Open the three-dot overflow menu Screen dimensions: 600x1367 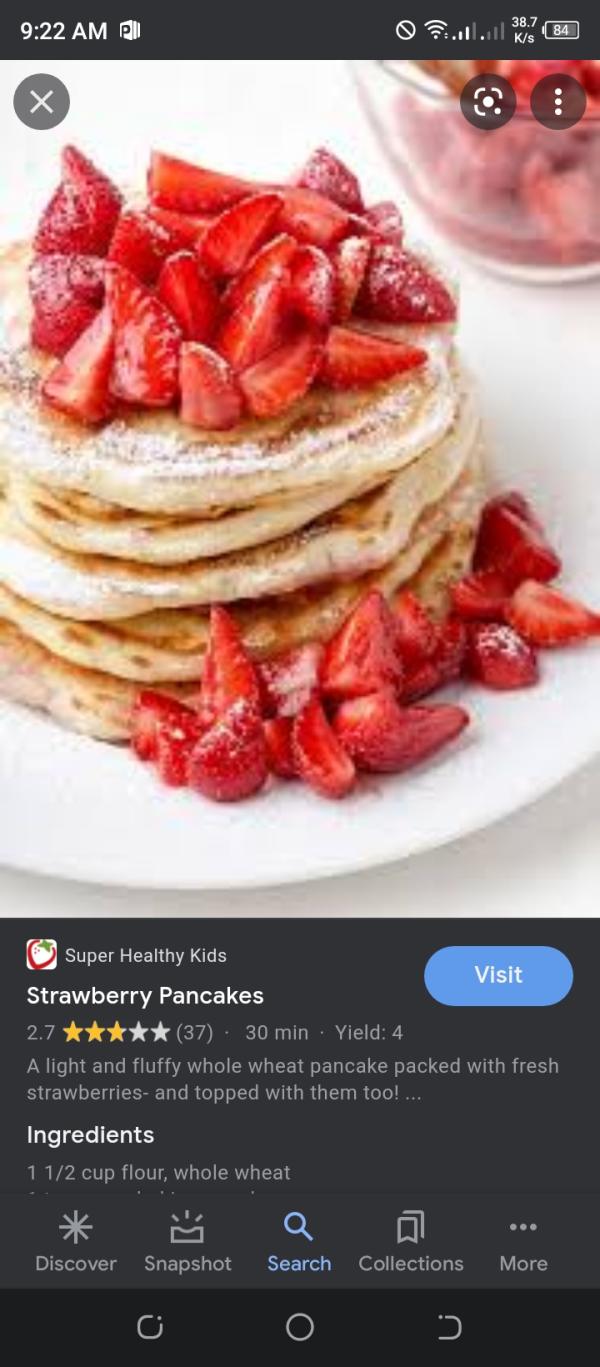click(x=557, y=102)
